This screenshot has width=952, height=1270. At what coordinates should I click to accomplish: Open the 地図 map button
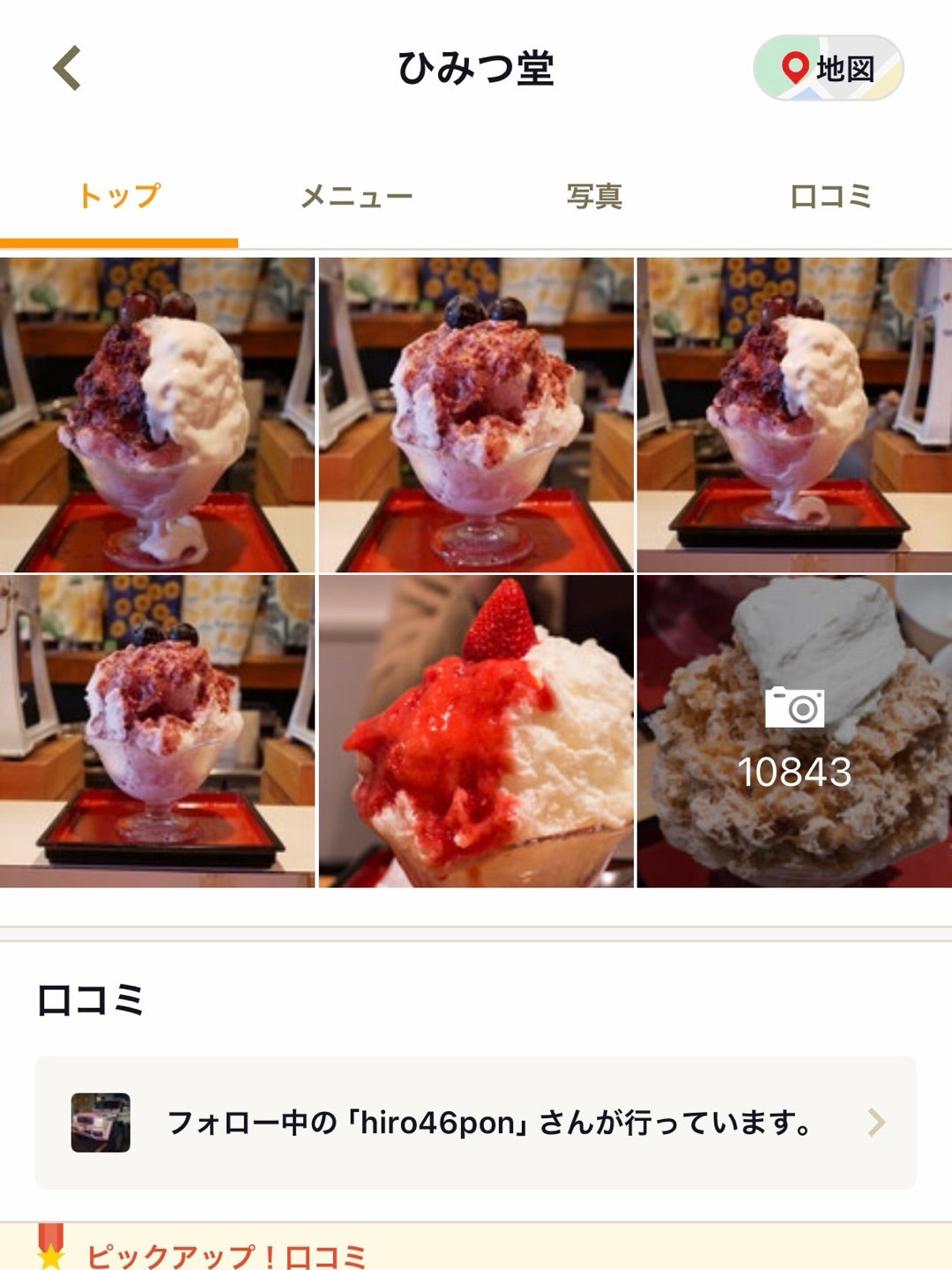[x=828, y=68]
